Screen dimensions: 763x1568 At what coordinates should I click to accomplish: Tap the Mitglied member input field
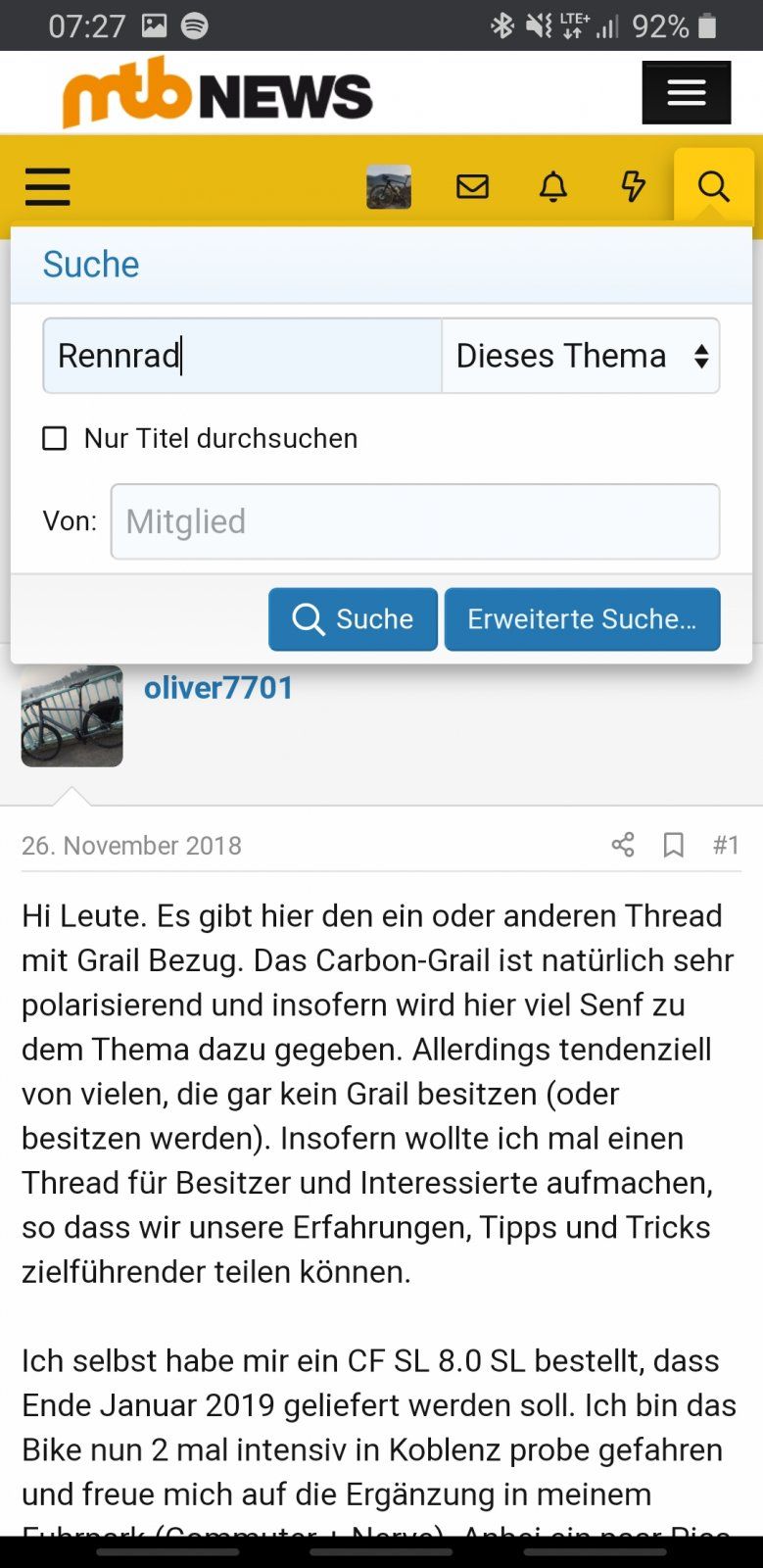click(414, 521)
